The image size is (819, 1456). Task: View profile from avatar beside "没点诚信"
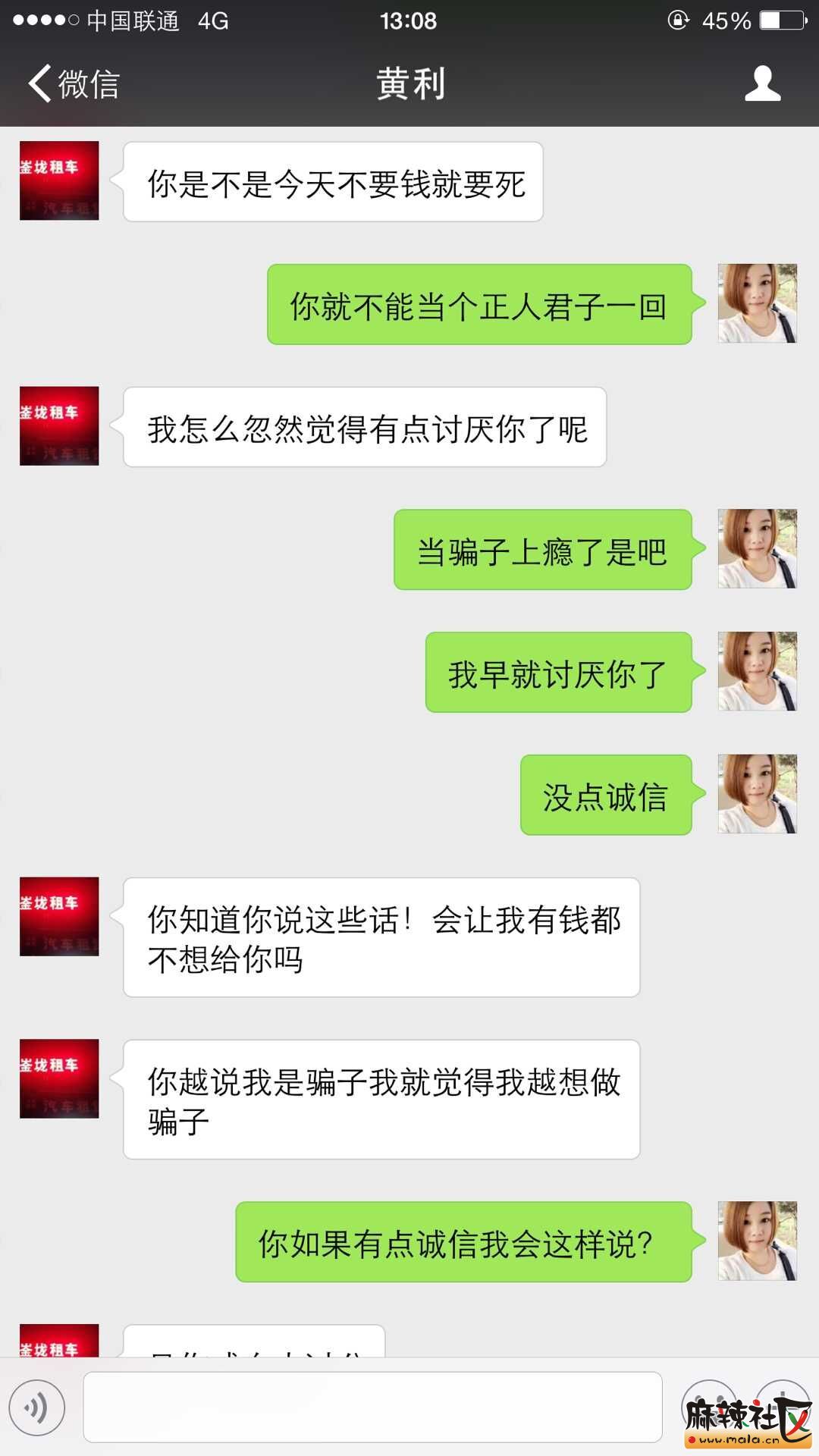point(757,794)
